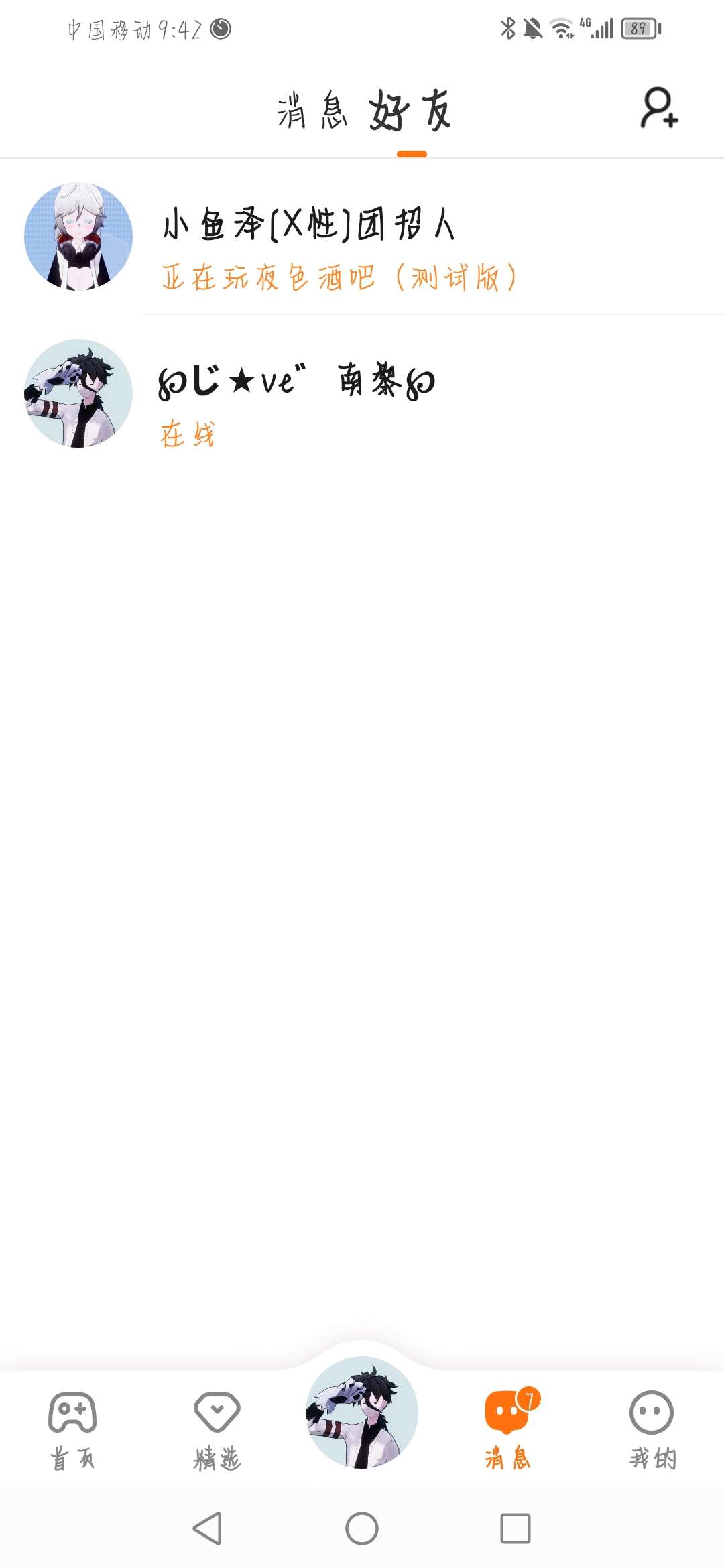
Task: Open the 精选 bottom tab
Action: tap(217, 1430)
